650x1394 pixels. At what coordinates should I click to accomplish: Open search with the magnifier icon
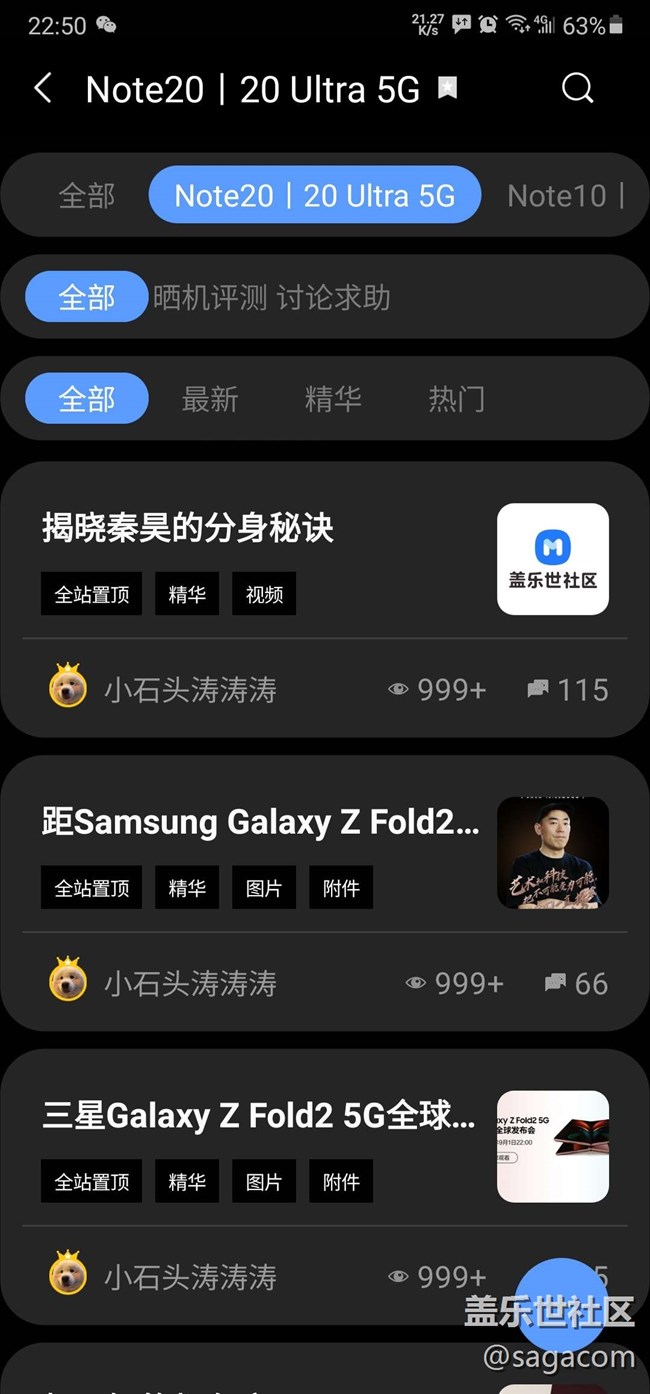[x=577, y=88]
